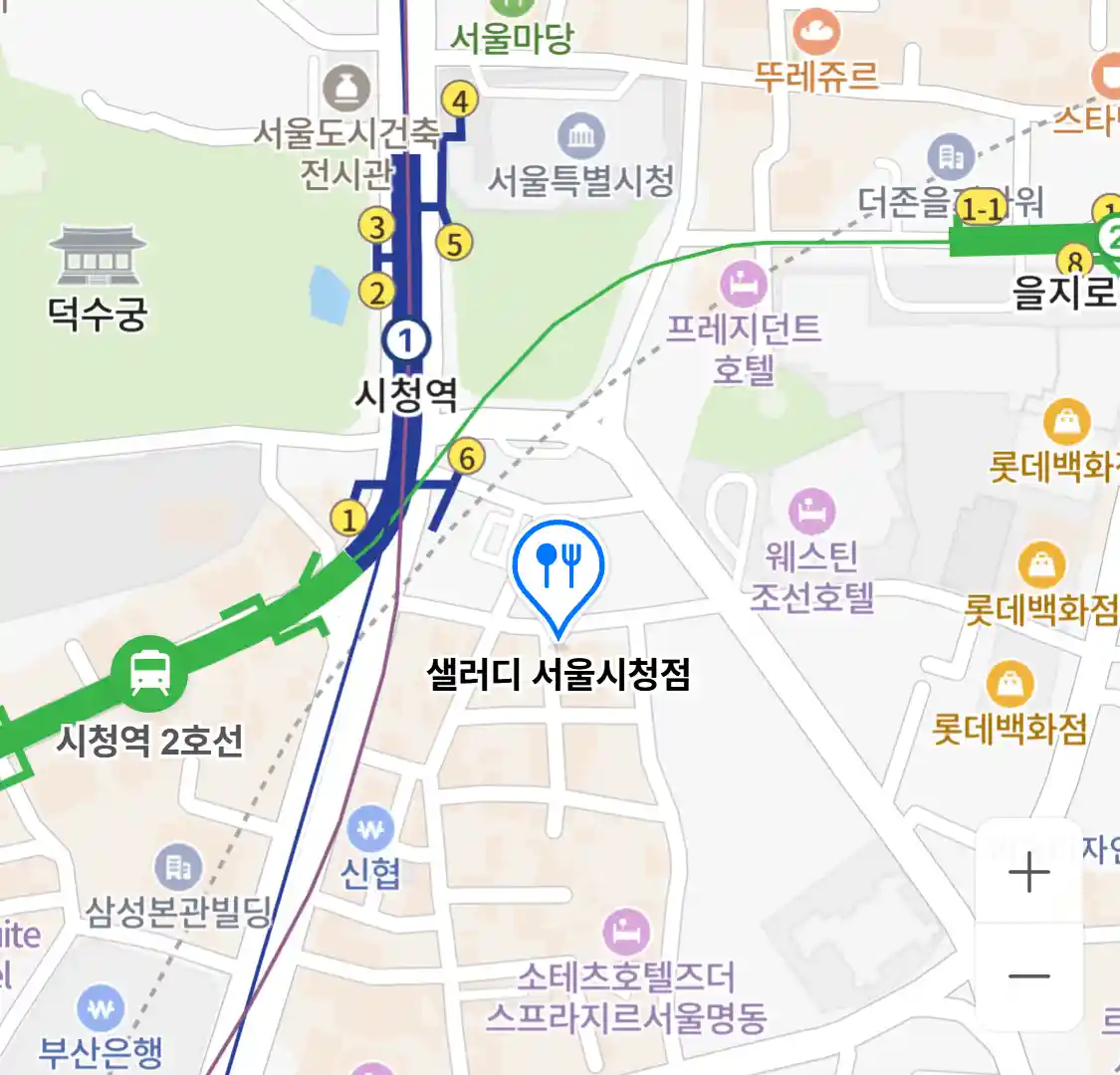The width and height of the screenshot is (1120, 1075).
Task: Tap the 서울특별시청 city hall marker
Action: pyautogui.click(x=580, y=136)
